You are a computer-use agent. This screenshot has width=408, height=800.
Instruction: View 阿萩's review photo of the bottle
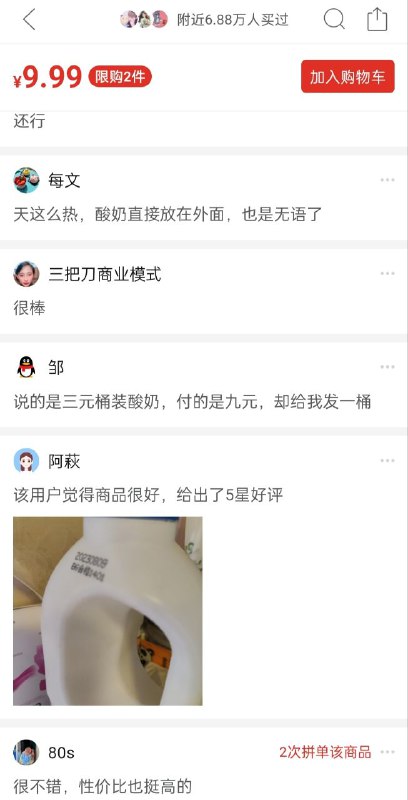point(108,611)
